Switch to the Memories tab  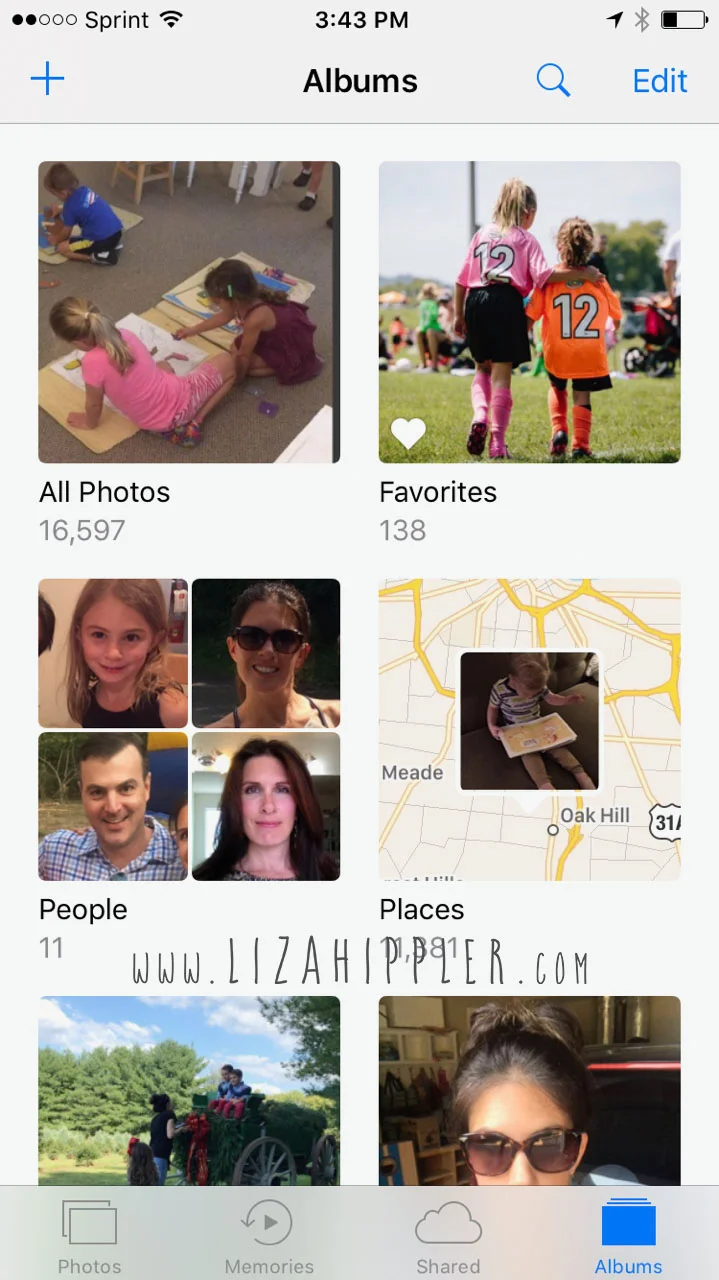[268, 1237]
